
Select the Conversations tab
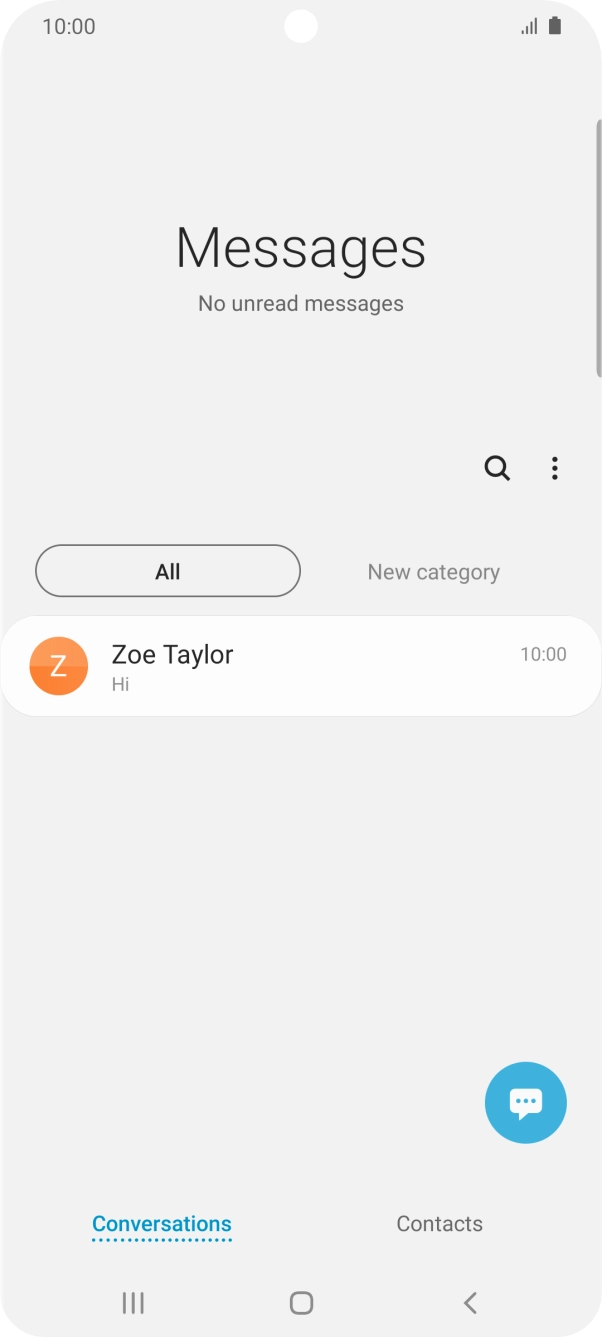[x=162, y=1224]
